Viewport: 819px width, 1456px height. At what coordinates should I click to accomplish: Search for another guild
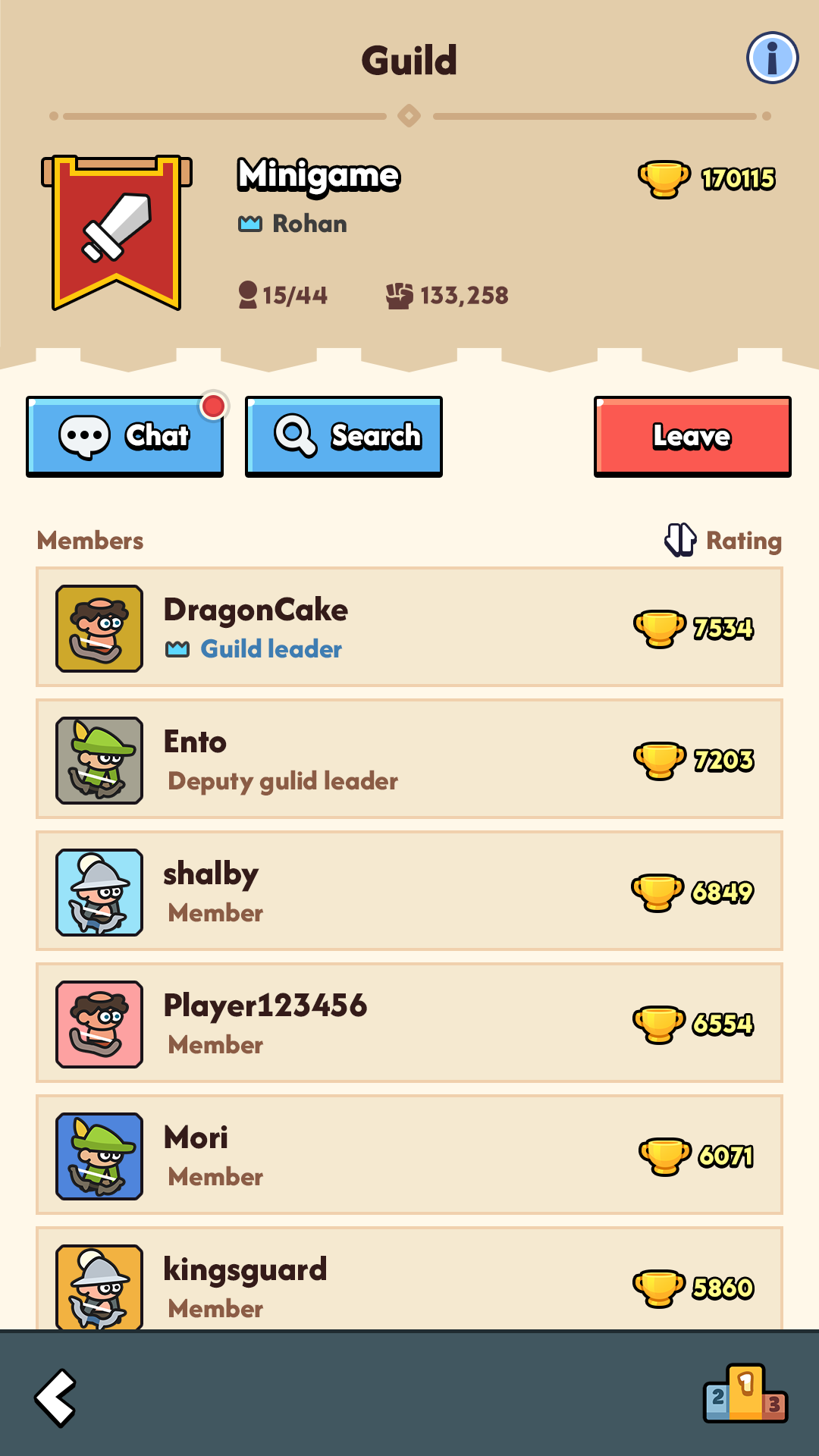pyautogui.click(x=344, y=436)
